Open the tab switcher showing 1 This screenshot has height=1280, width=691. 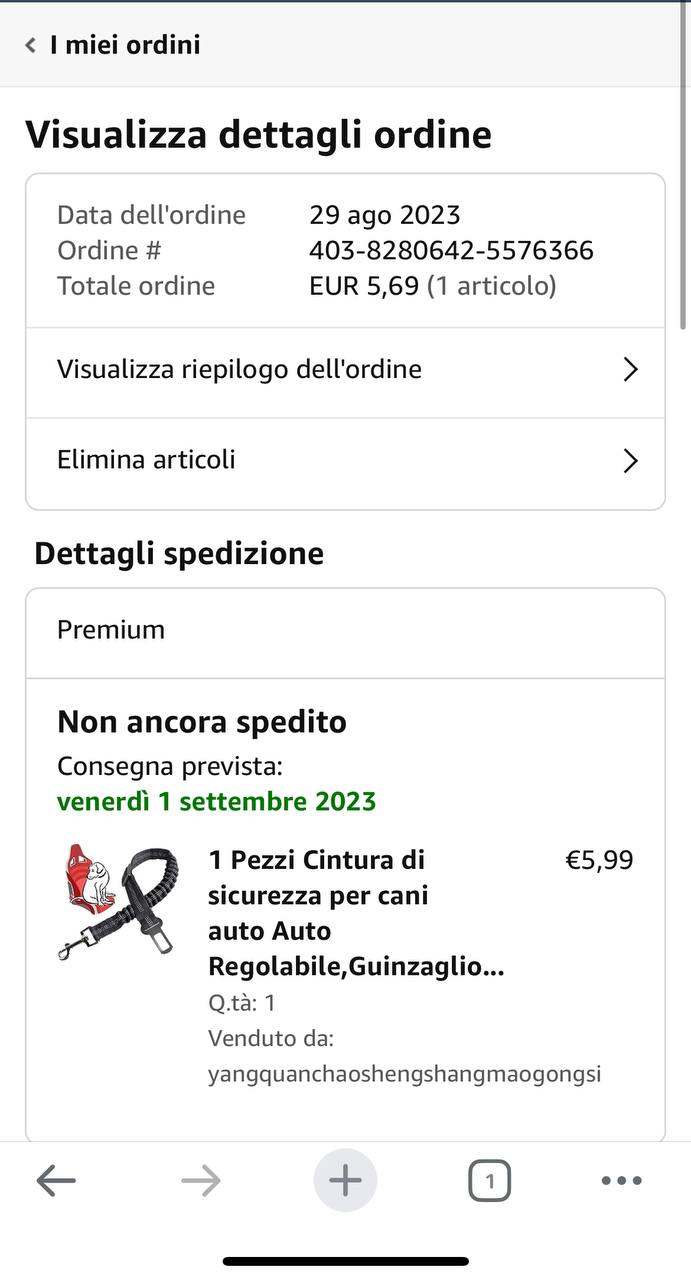pos(489,1181)
